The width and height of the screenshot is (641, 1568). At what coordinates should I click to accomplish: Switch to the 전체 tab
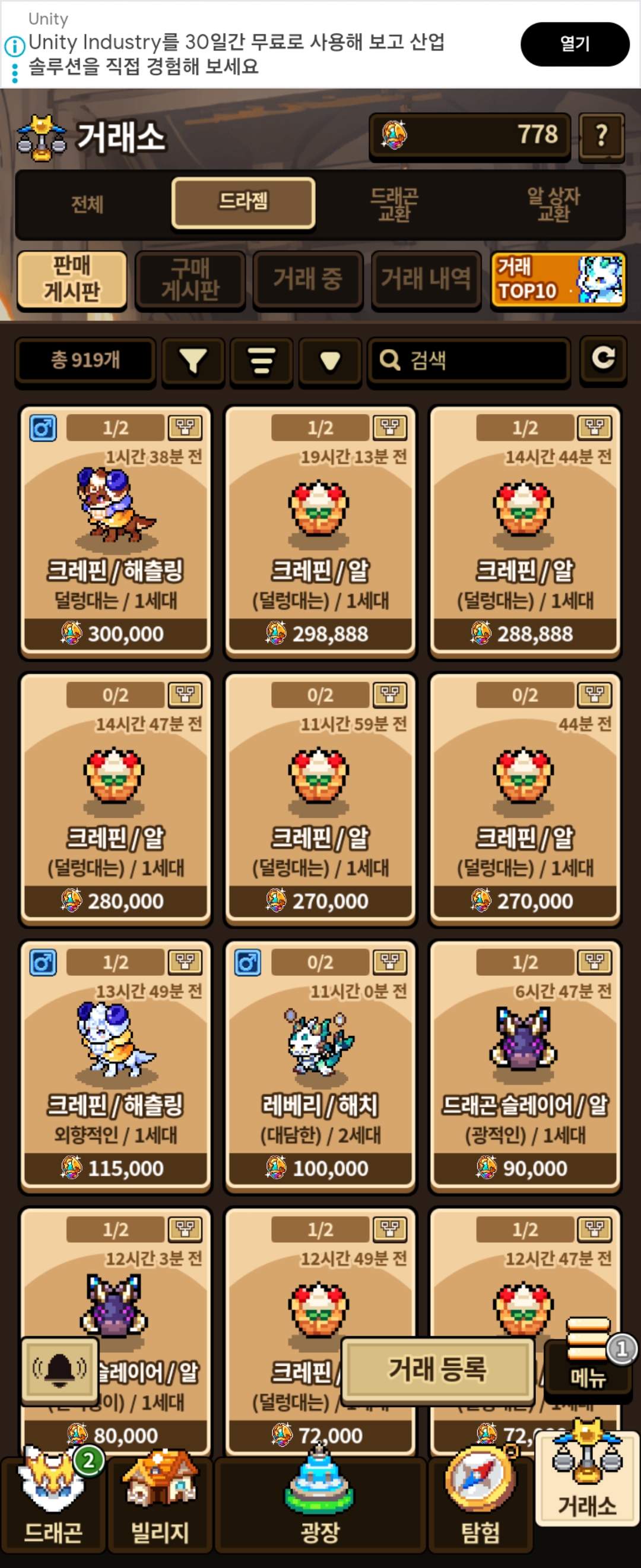click(x=87, y=204)
